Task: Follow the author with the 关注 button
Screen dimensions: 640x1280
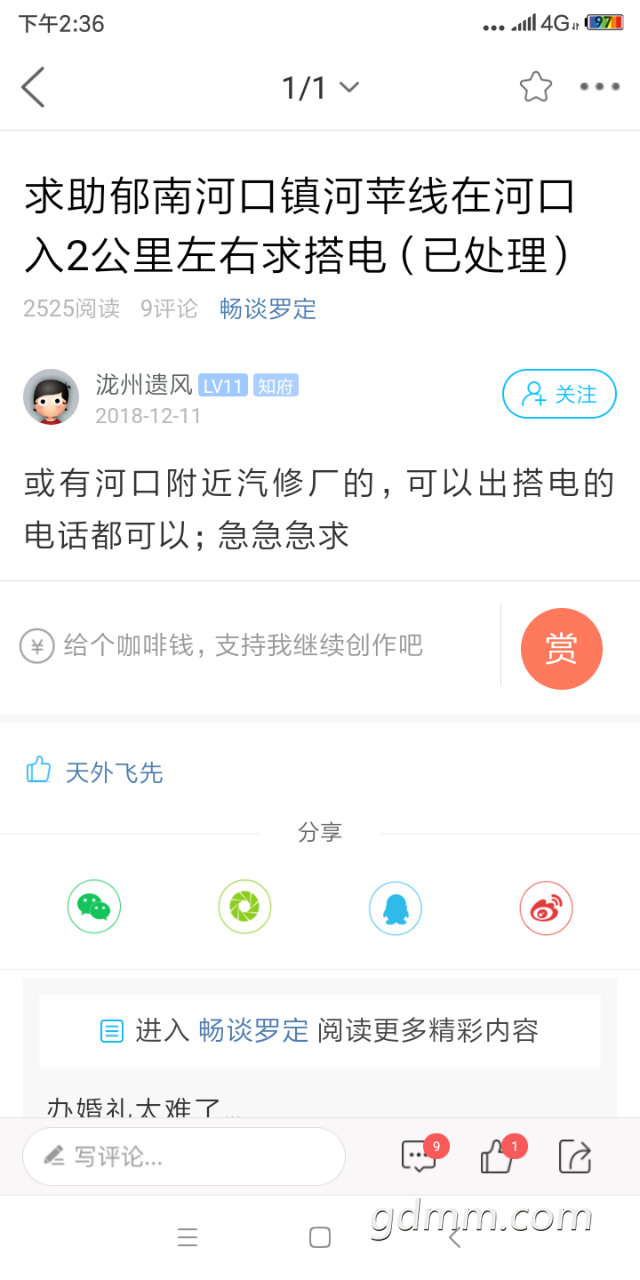Action: point(559,394)
